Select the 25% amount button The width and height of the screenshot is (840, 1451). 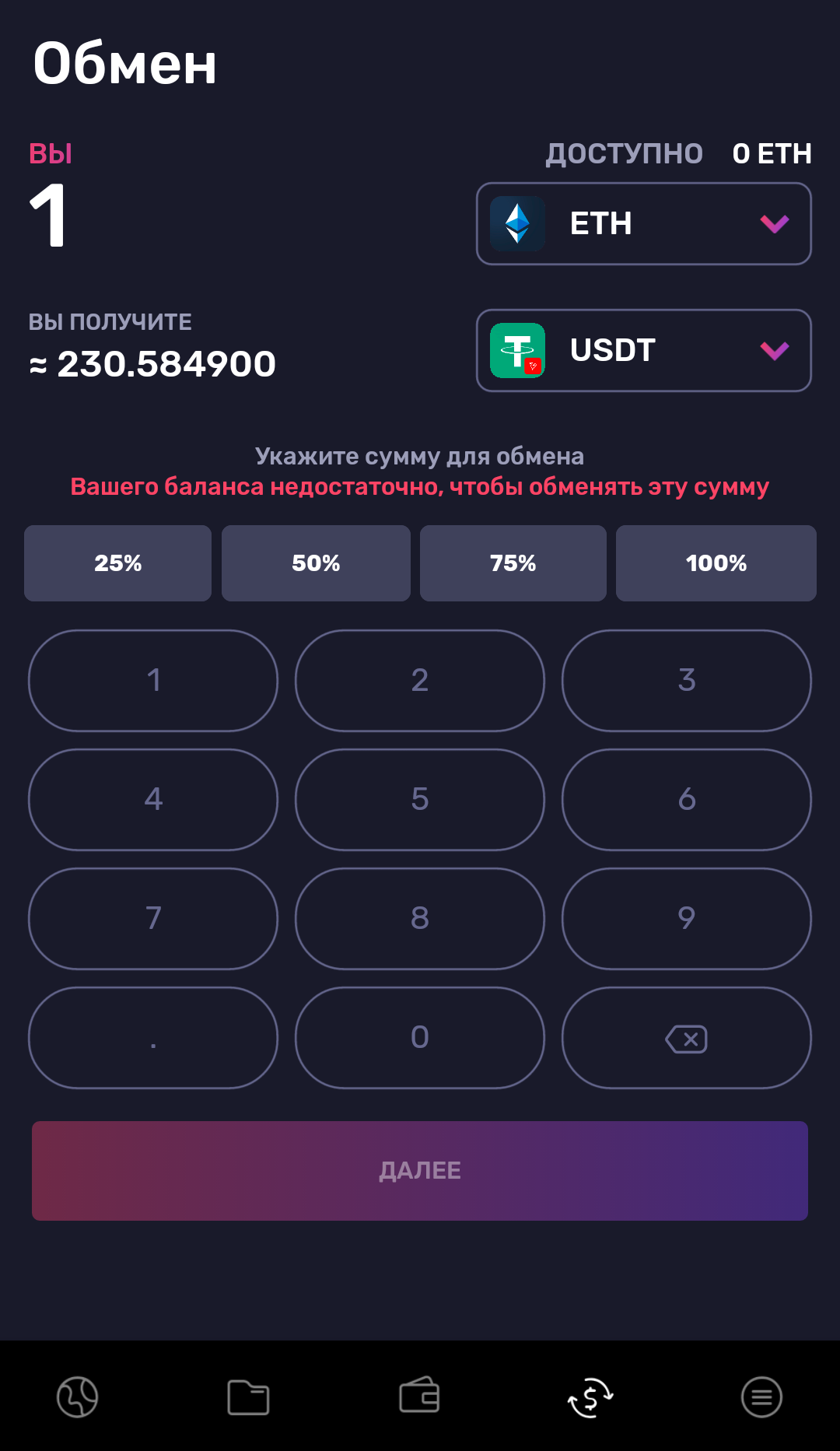118,563
